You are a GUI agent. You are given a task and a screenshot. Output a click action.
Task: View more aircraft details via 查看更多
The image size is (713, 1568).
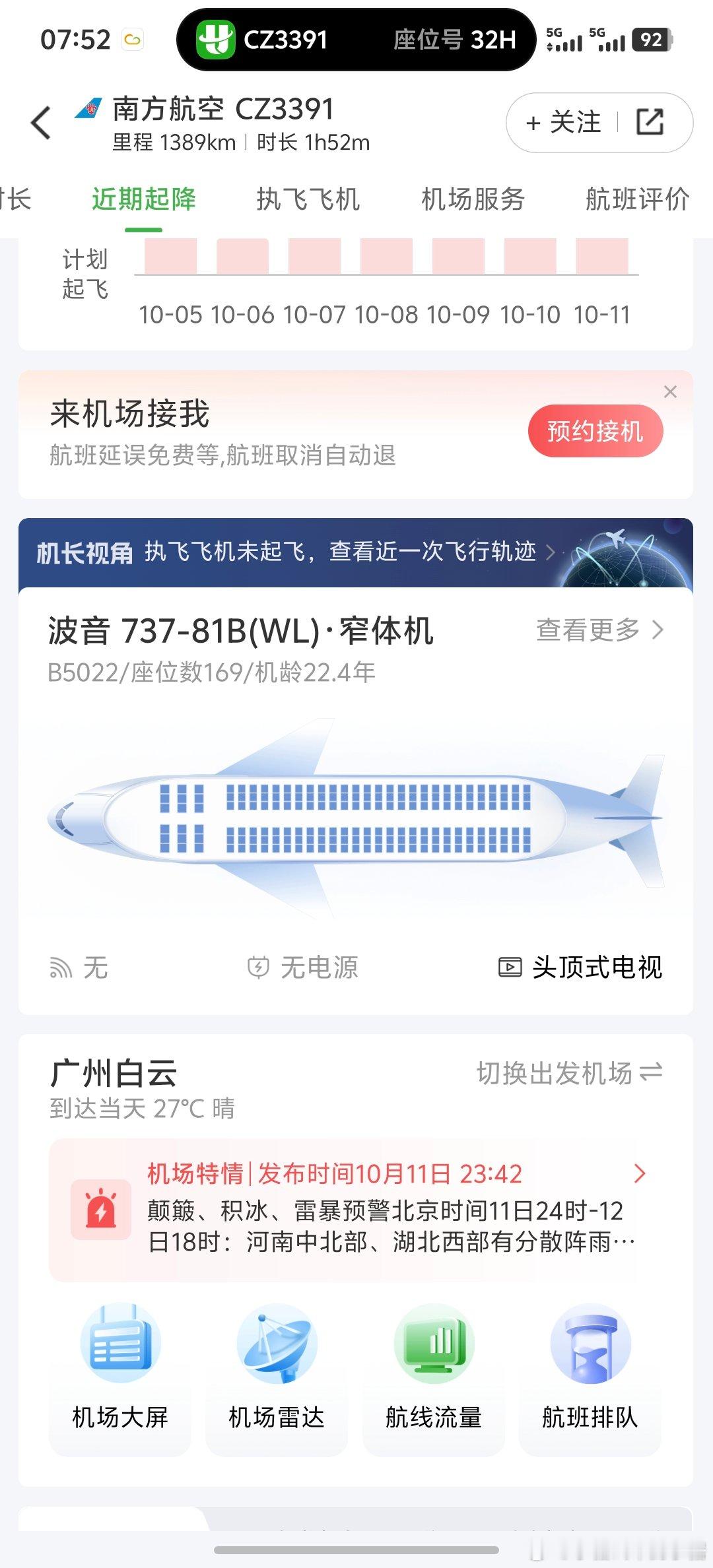pyautogui.click(x=599, y=630)
